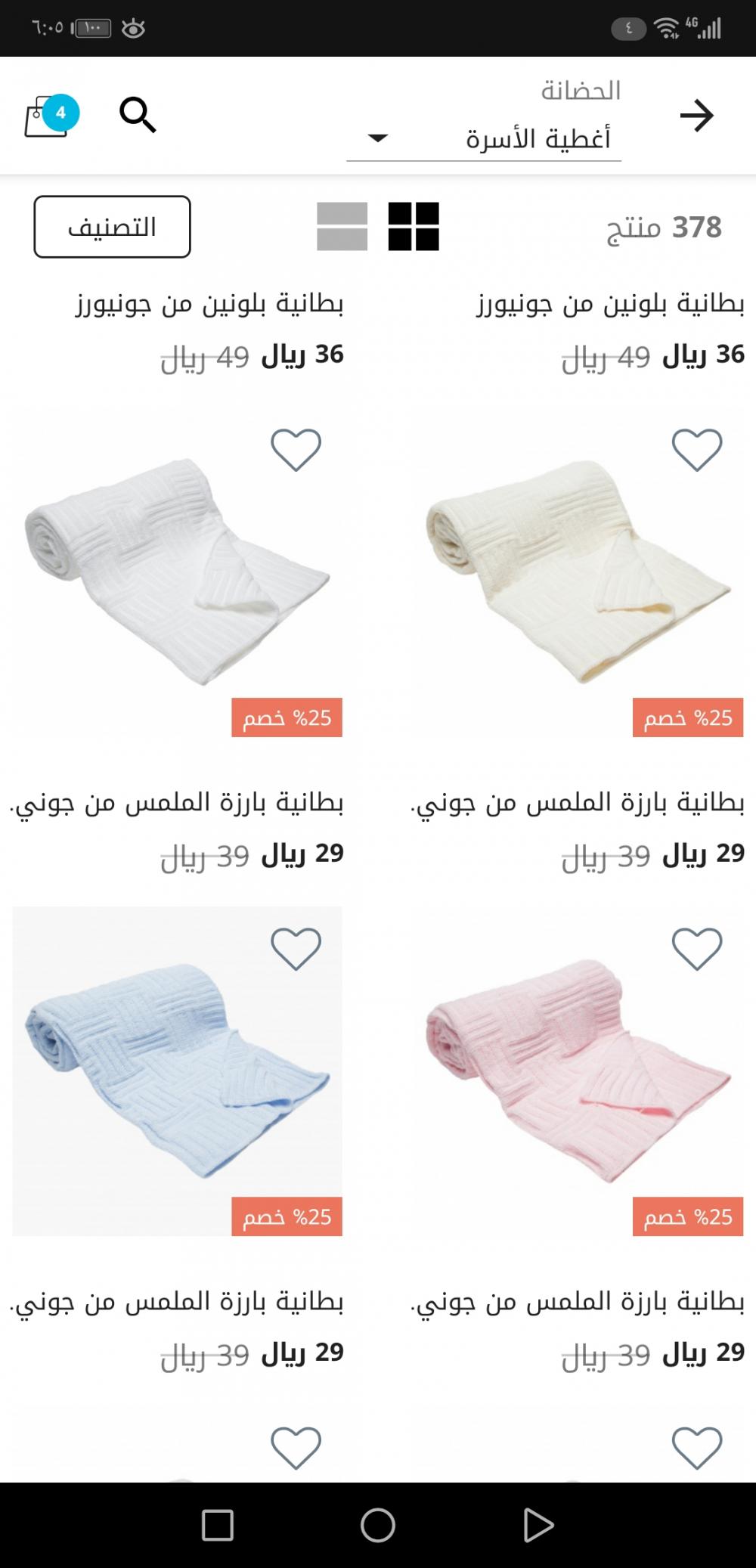Viewport: 756px width, 1568px height.
Task: Go back using the arrow
Action: (696, 116)
